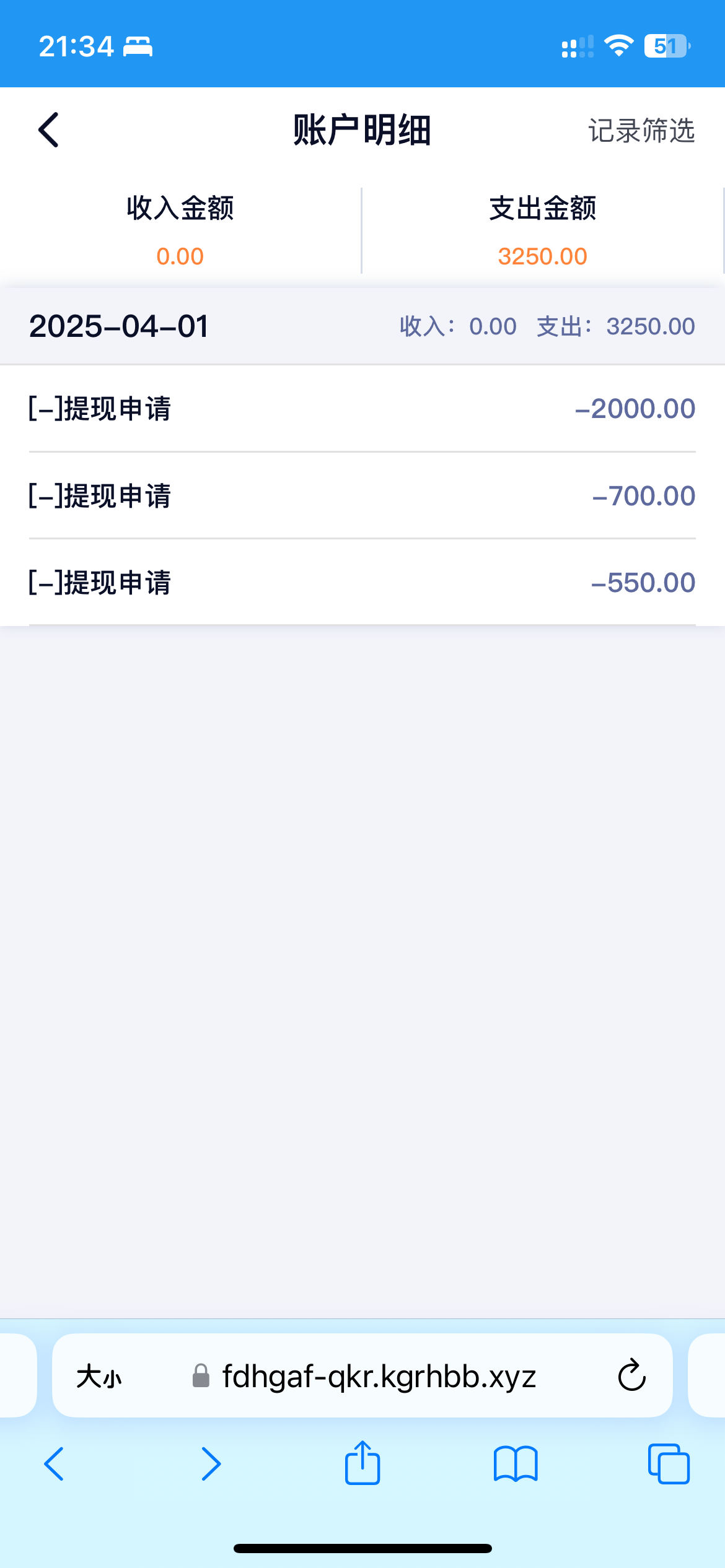The width and height of the screenshot is (725, 1568).
Task: Open the -700.00 提现申请 record
Action: (362, 495)
